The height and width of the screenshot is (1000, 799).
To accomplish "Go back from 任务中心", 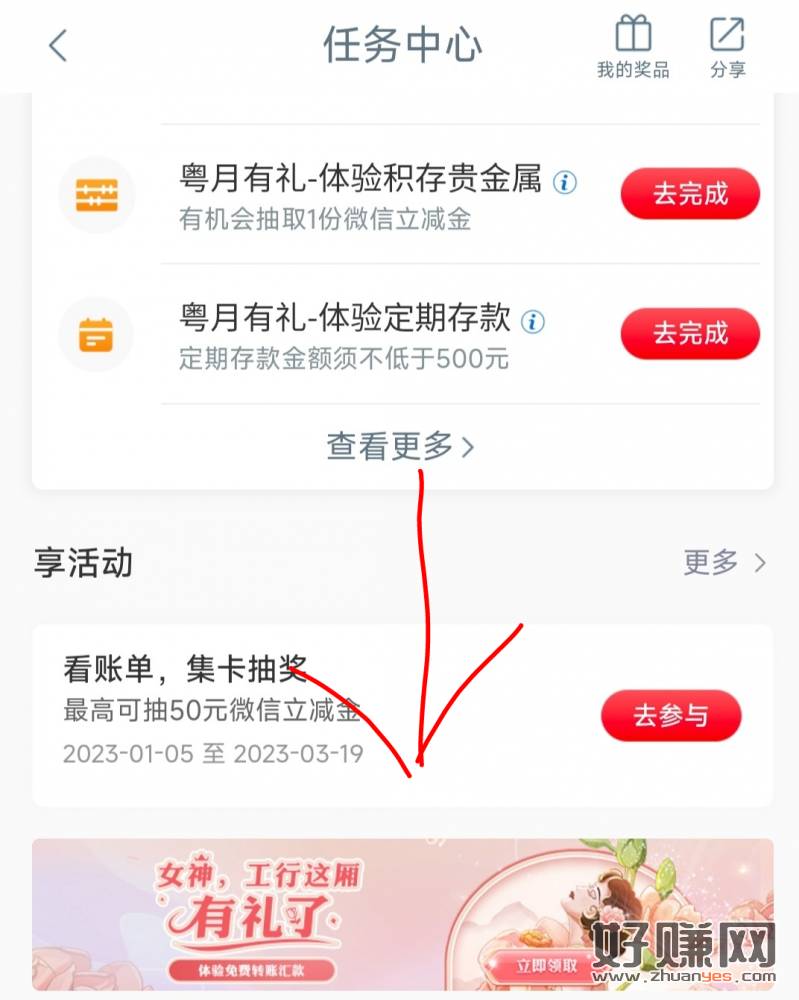I will click(x=58, y=45).
